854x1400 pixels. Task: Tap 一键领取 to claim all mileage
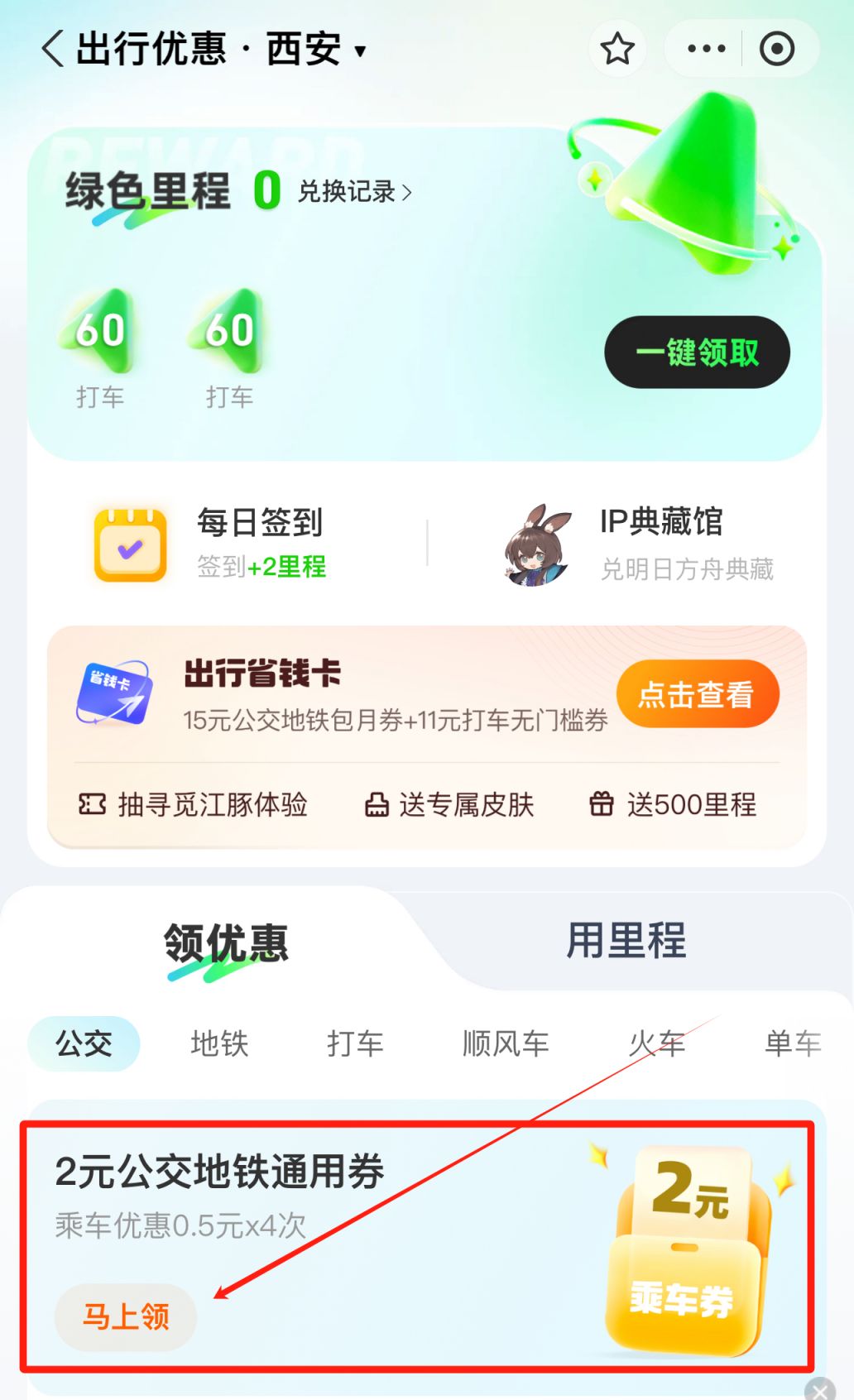[x=697, y=352]
